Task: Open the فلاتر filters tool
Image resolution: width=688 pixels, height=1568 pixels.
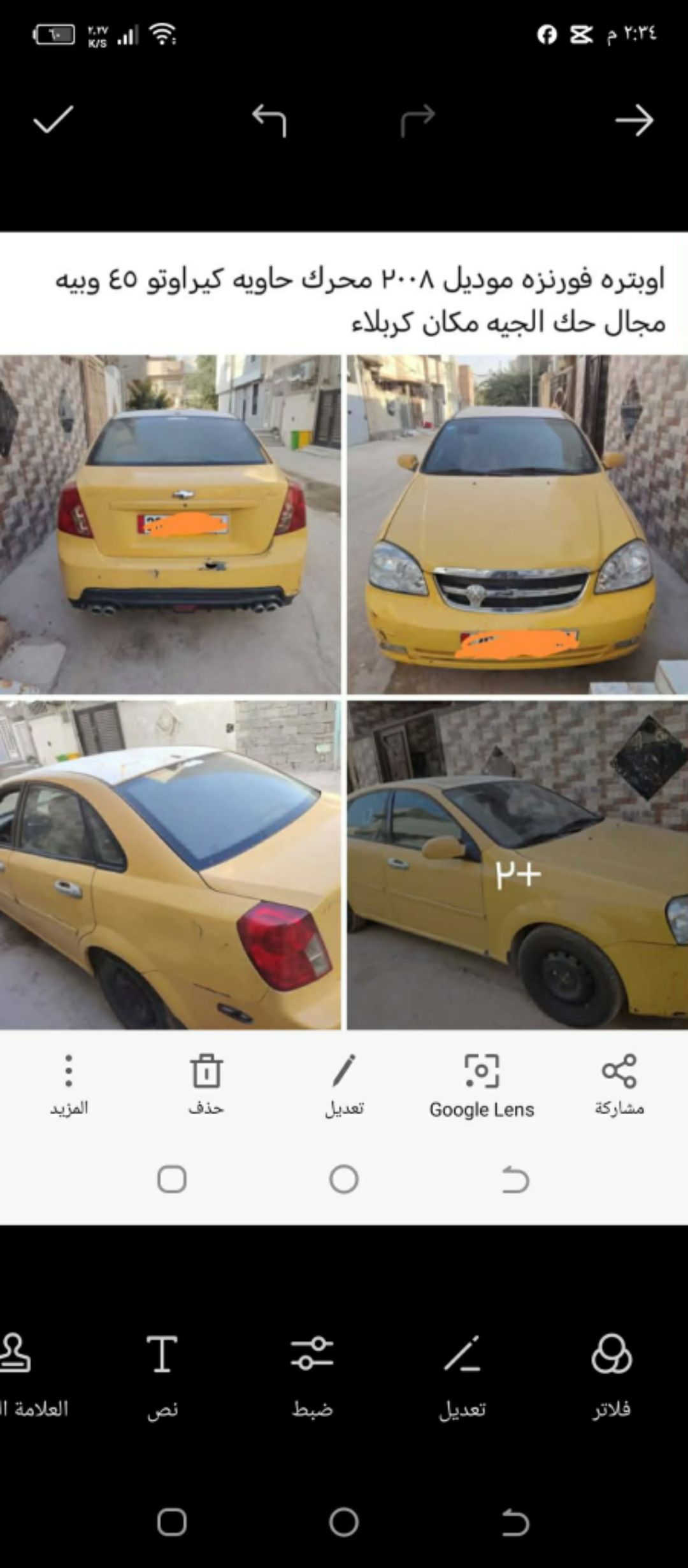Action: point(612,1370)
